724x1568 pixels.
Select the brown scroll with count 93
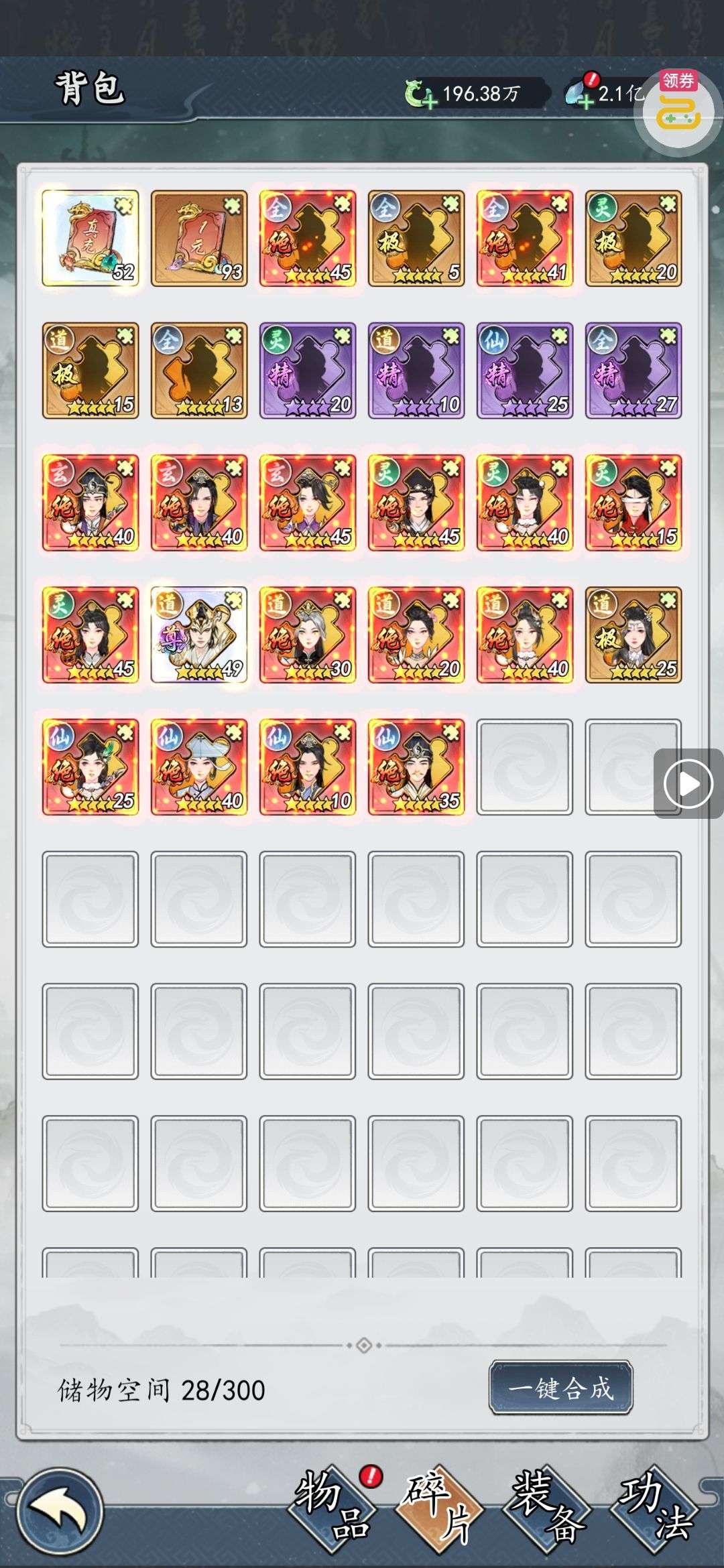coord(199,238)
